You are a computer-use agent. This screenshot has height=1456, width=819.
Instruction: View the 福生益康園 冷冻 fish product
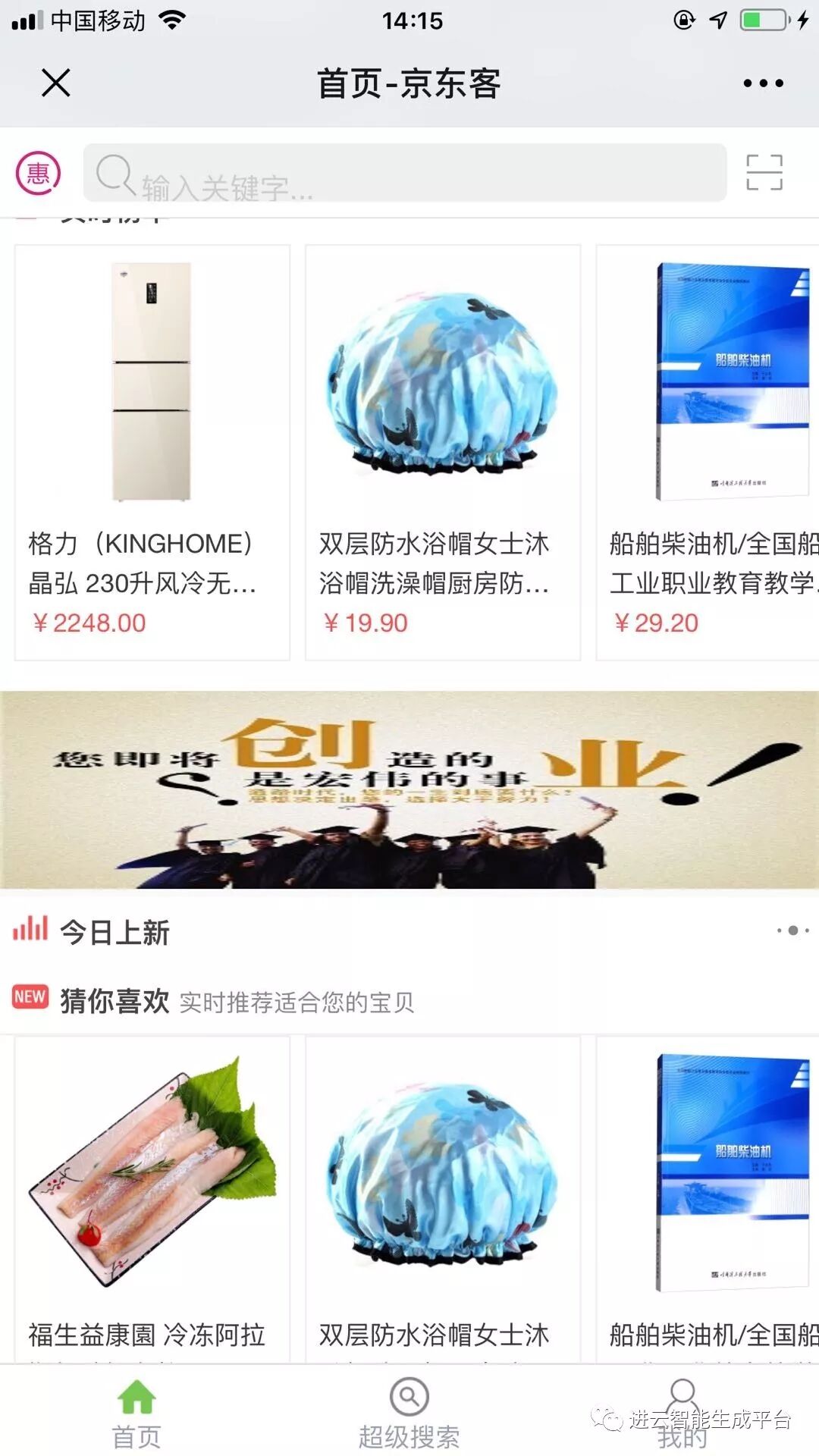pyautogui.click(x=152, y=1198)
